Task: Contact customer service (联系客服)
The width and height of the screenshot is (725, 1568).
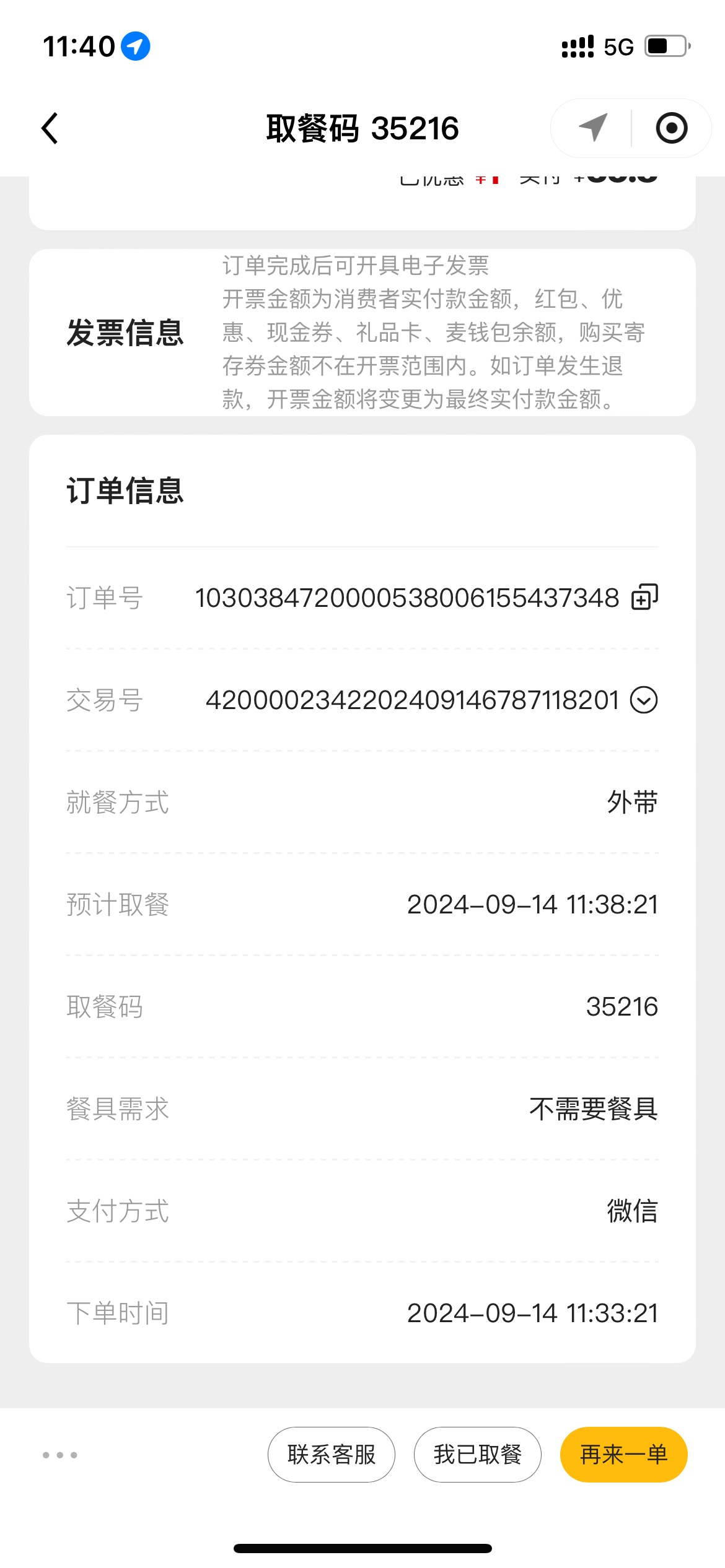Action: pos(332,1455)
